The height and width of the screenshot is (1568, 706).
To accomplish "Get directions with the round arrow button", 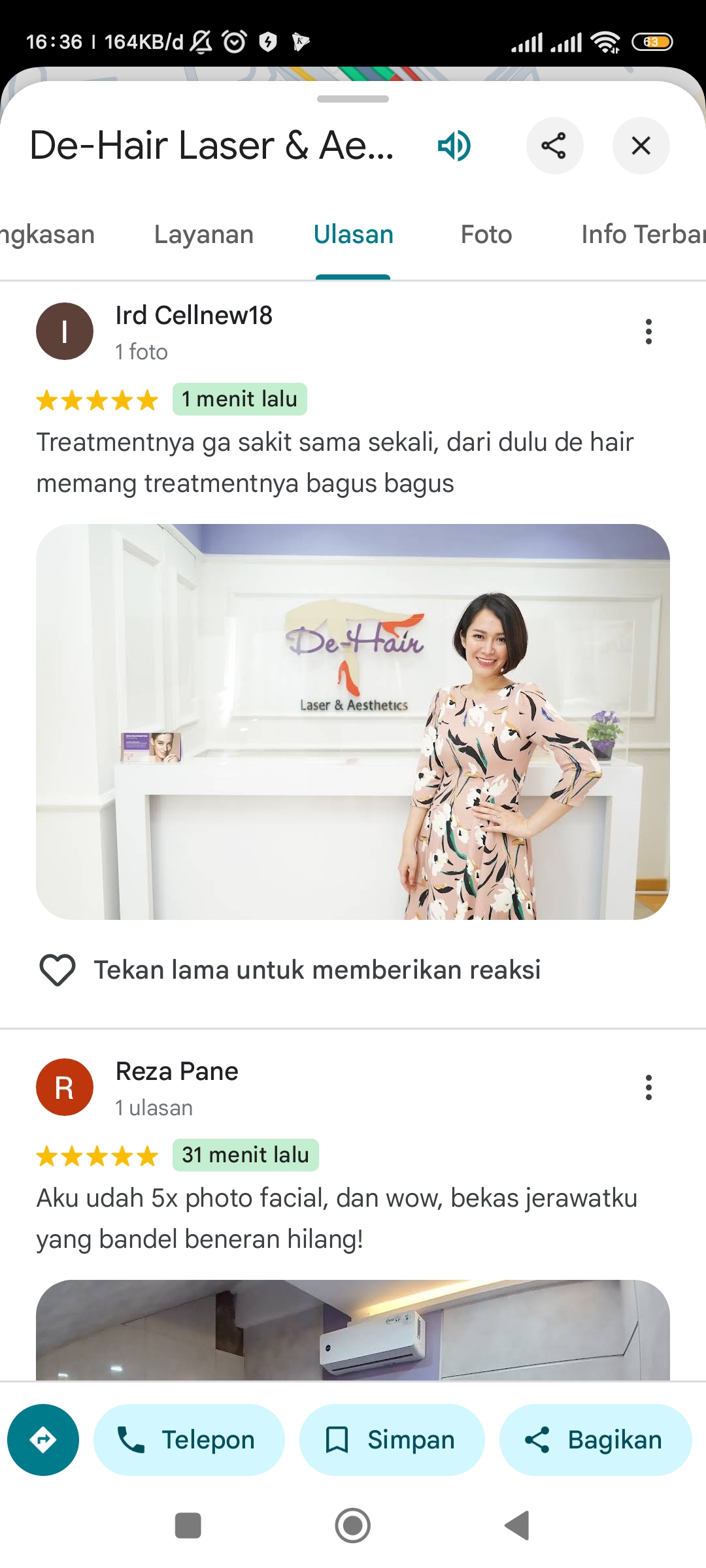I will 43,1440.
